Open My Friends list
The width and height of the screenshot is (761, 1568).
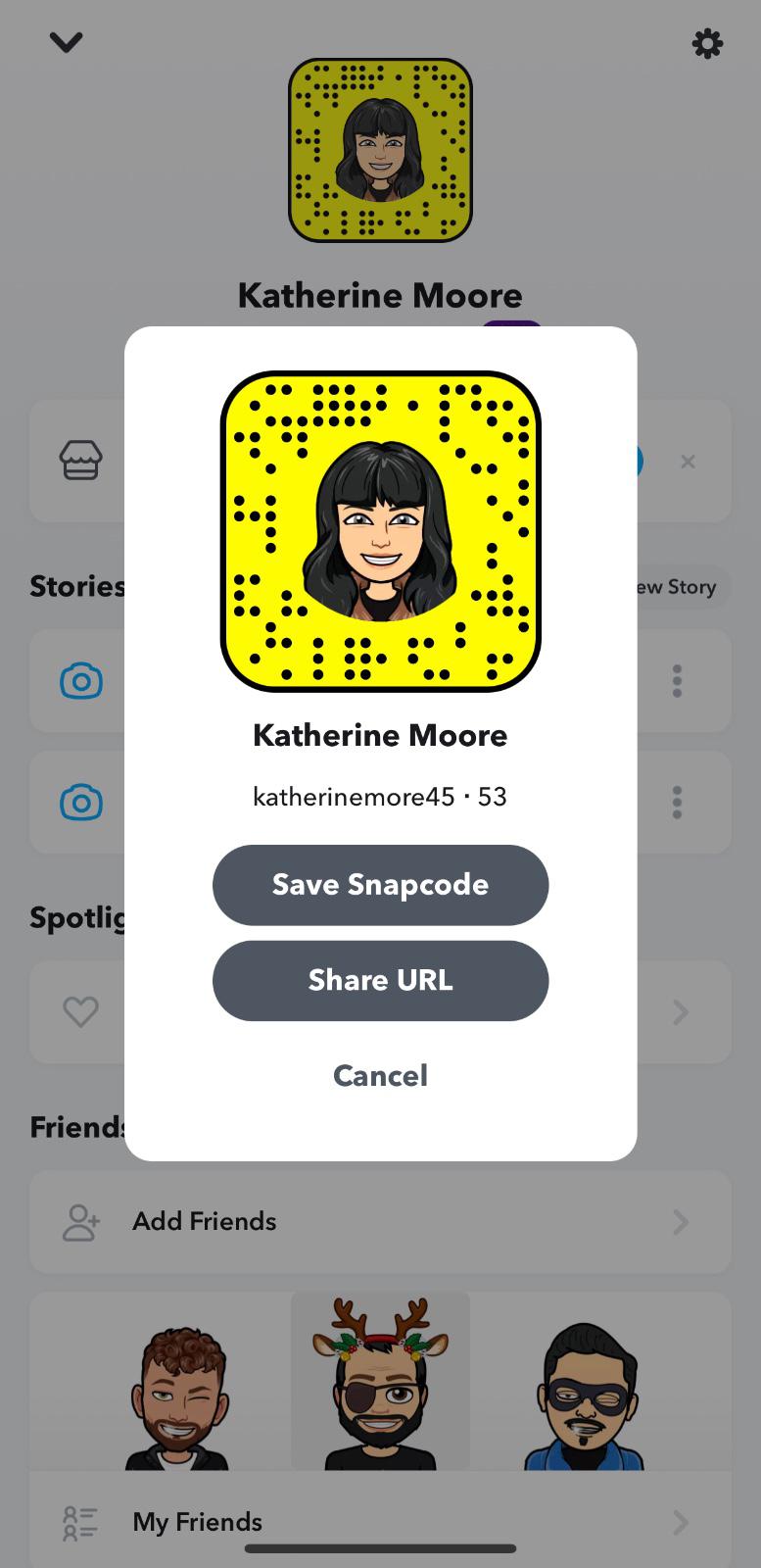(x=380, y=1522)
